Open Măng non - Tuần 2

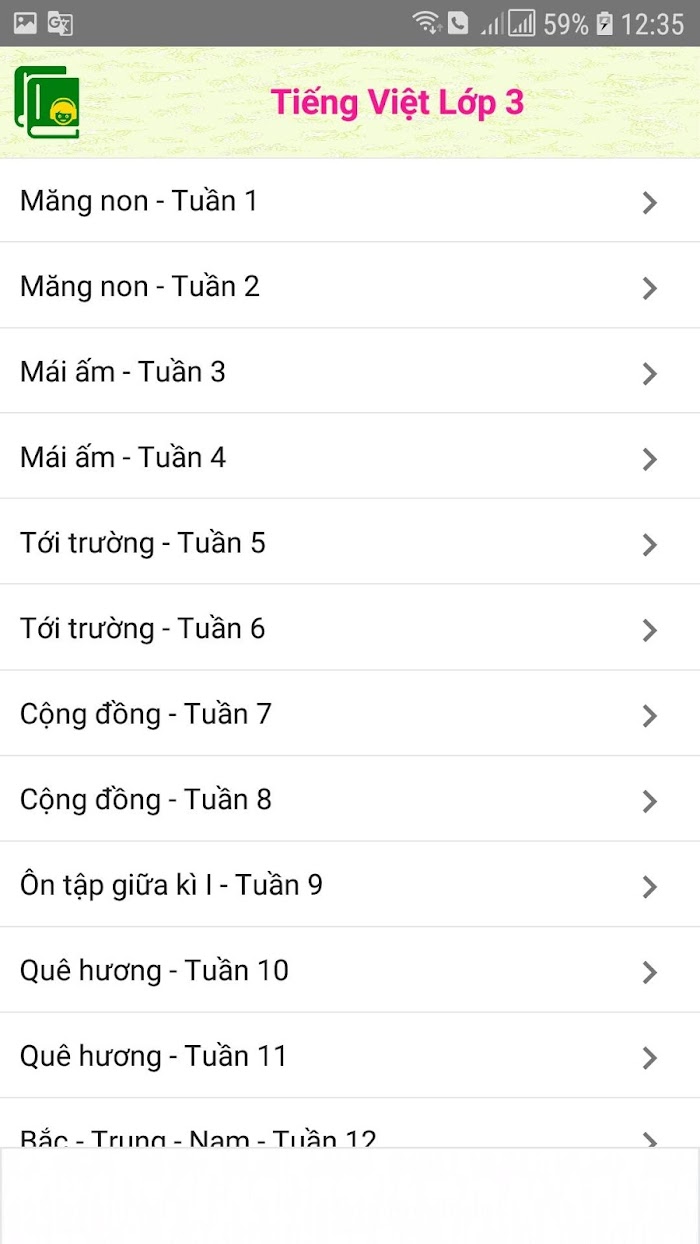click(x=350, y=286)
